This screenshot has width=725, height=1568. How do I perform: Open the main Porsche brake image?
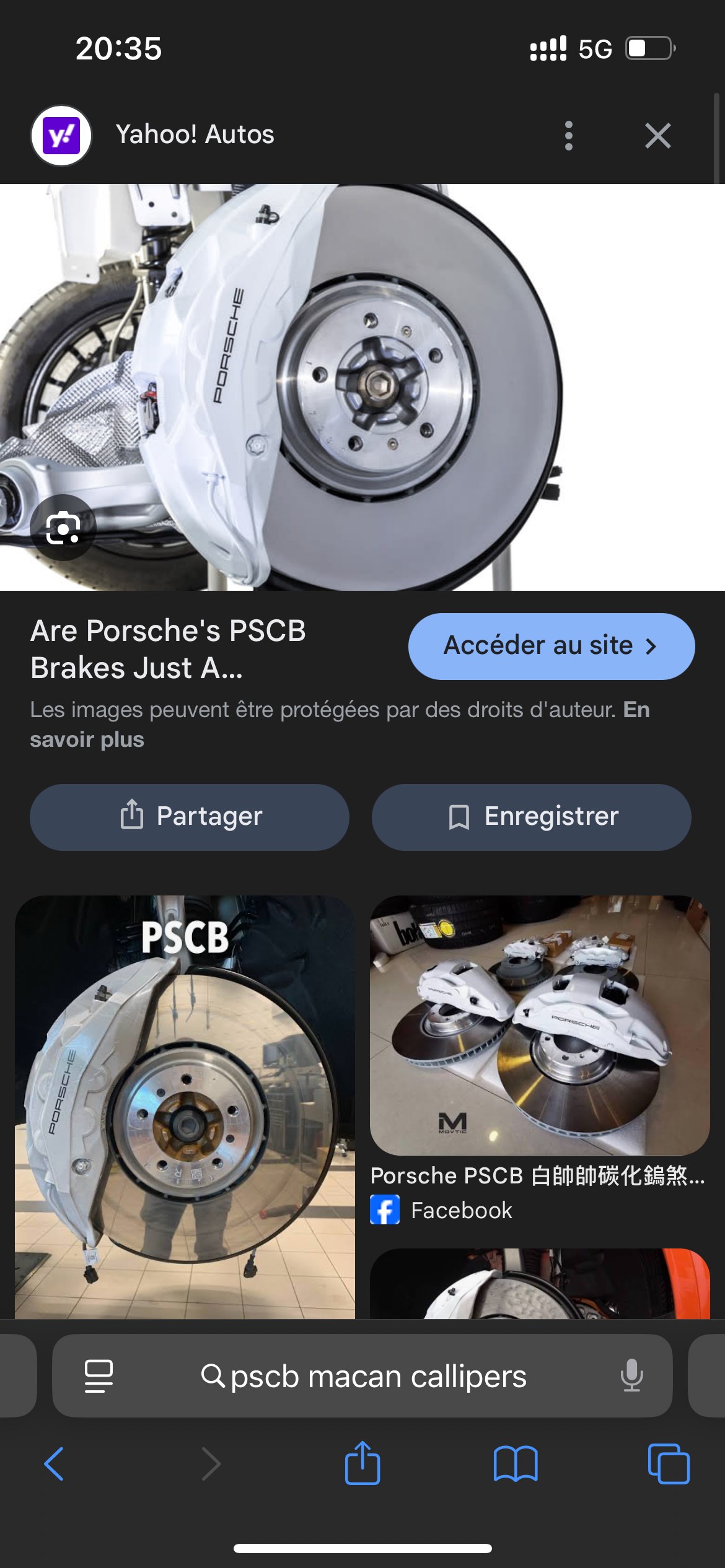tap(362, 387)
